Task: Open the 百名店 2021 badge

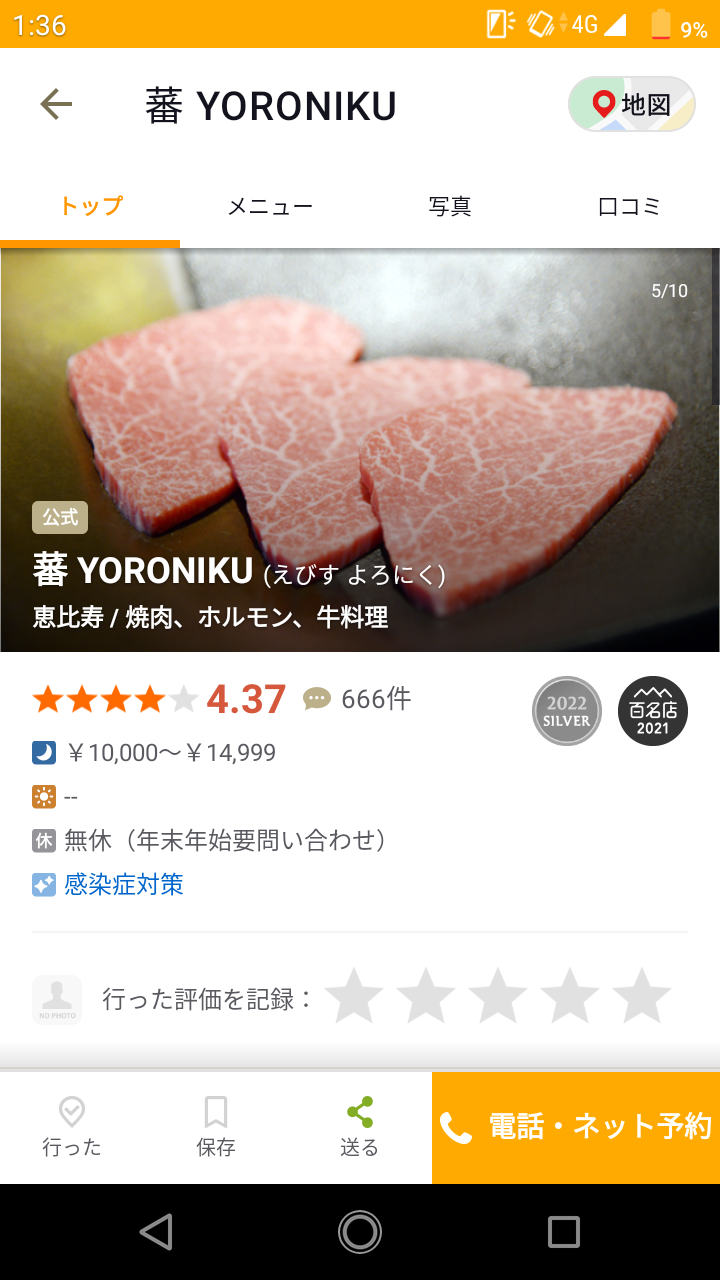Action: point(653,711)
